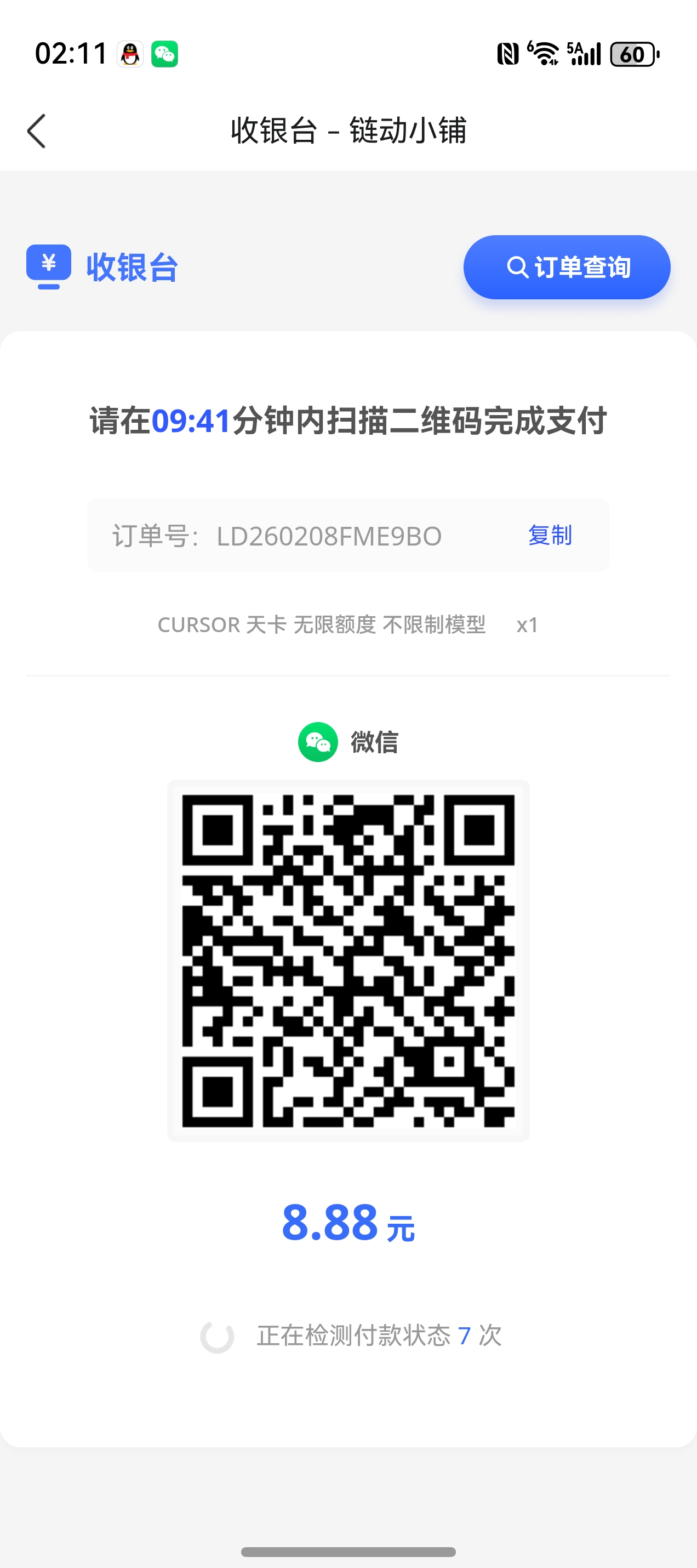The height and width of the screenshot is (1568, 697).
Task: Tap the payment status loading spinner
Action: click(218, 1336)
